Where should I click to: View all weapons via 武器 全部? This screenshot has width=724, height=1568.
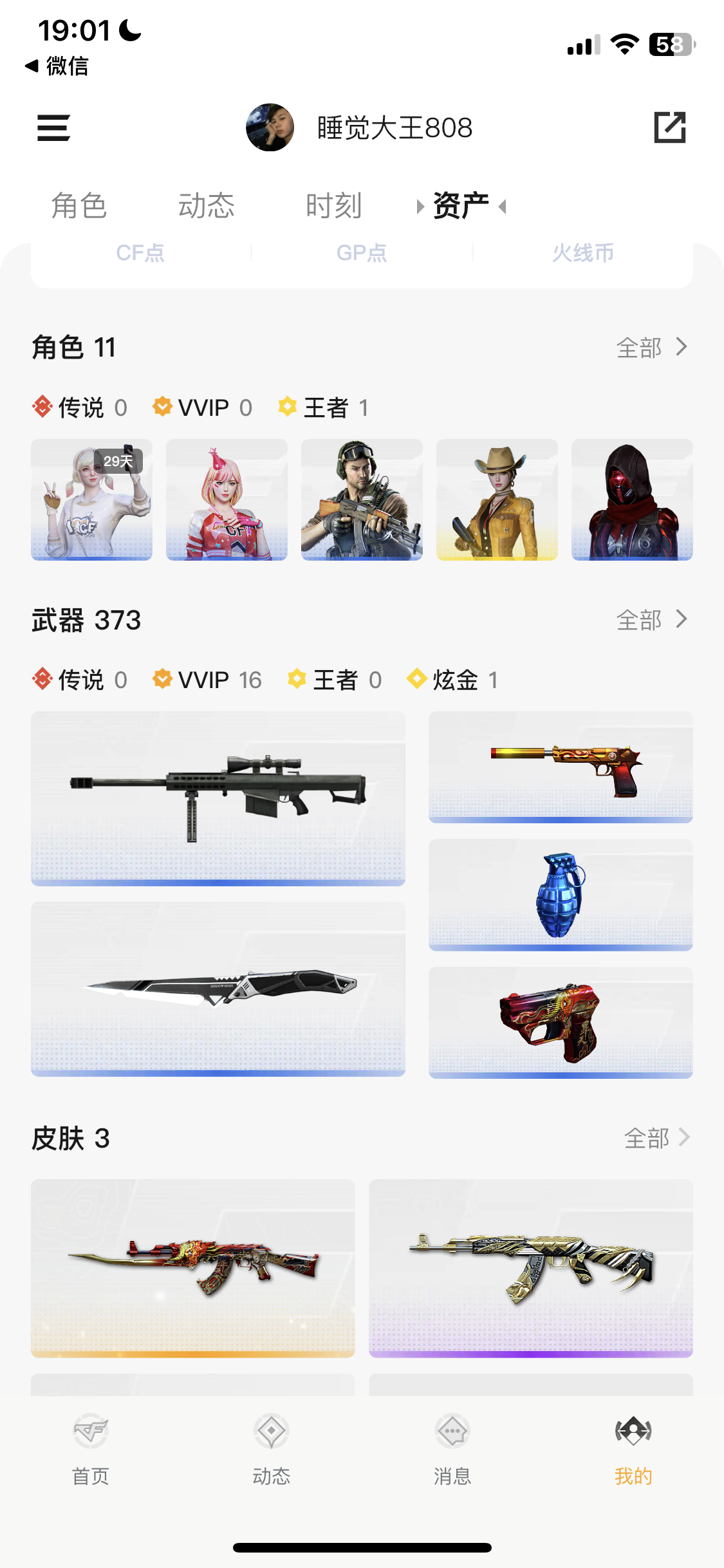tap(651, 620)
